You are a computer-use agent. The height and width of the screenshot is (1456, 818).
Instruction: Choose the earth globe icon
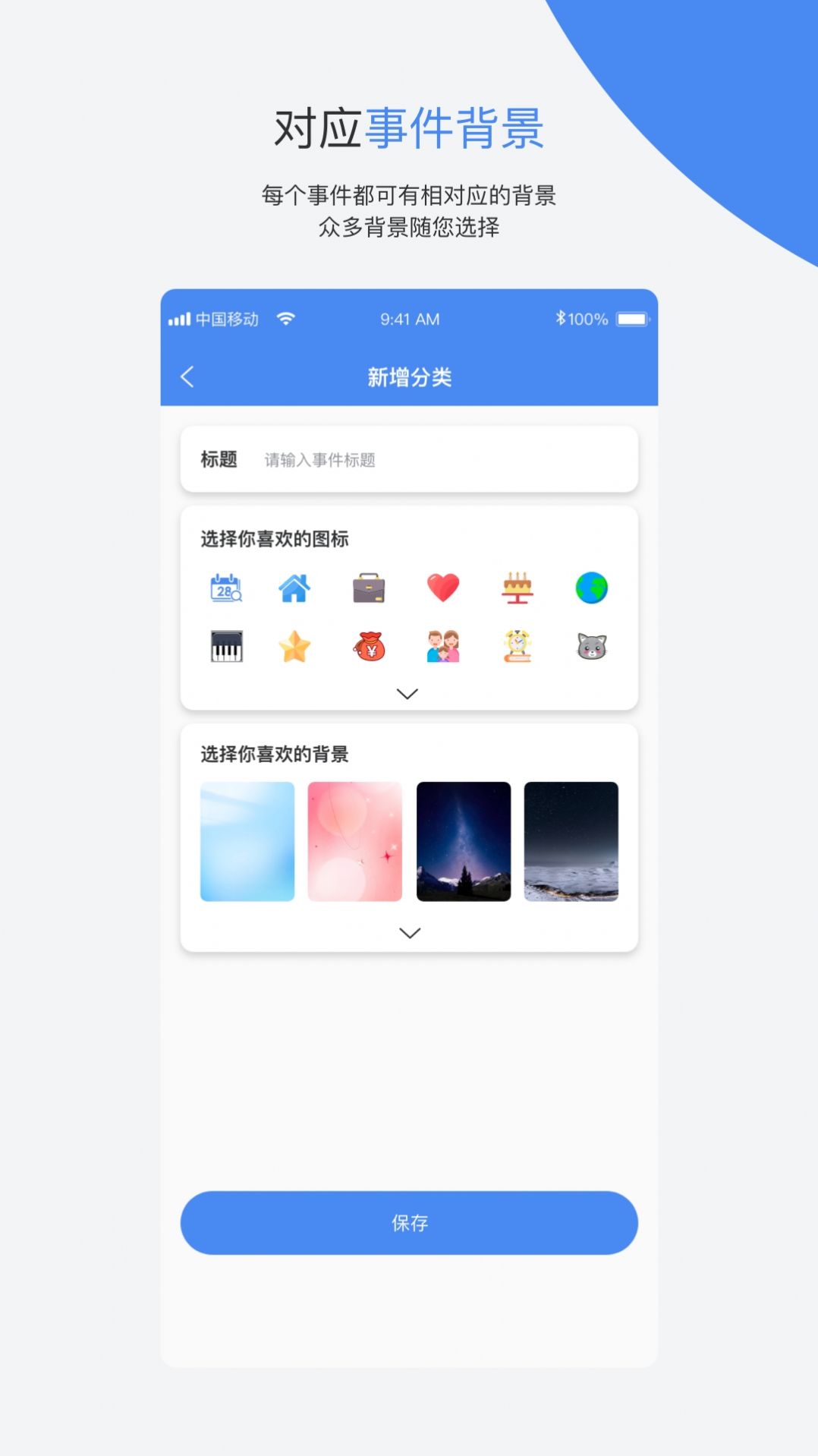pyautogui.click(x=593, y=588)
